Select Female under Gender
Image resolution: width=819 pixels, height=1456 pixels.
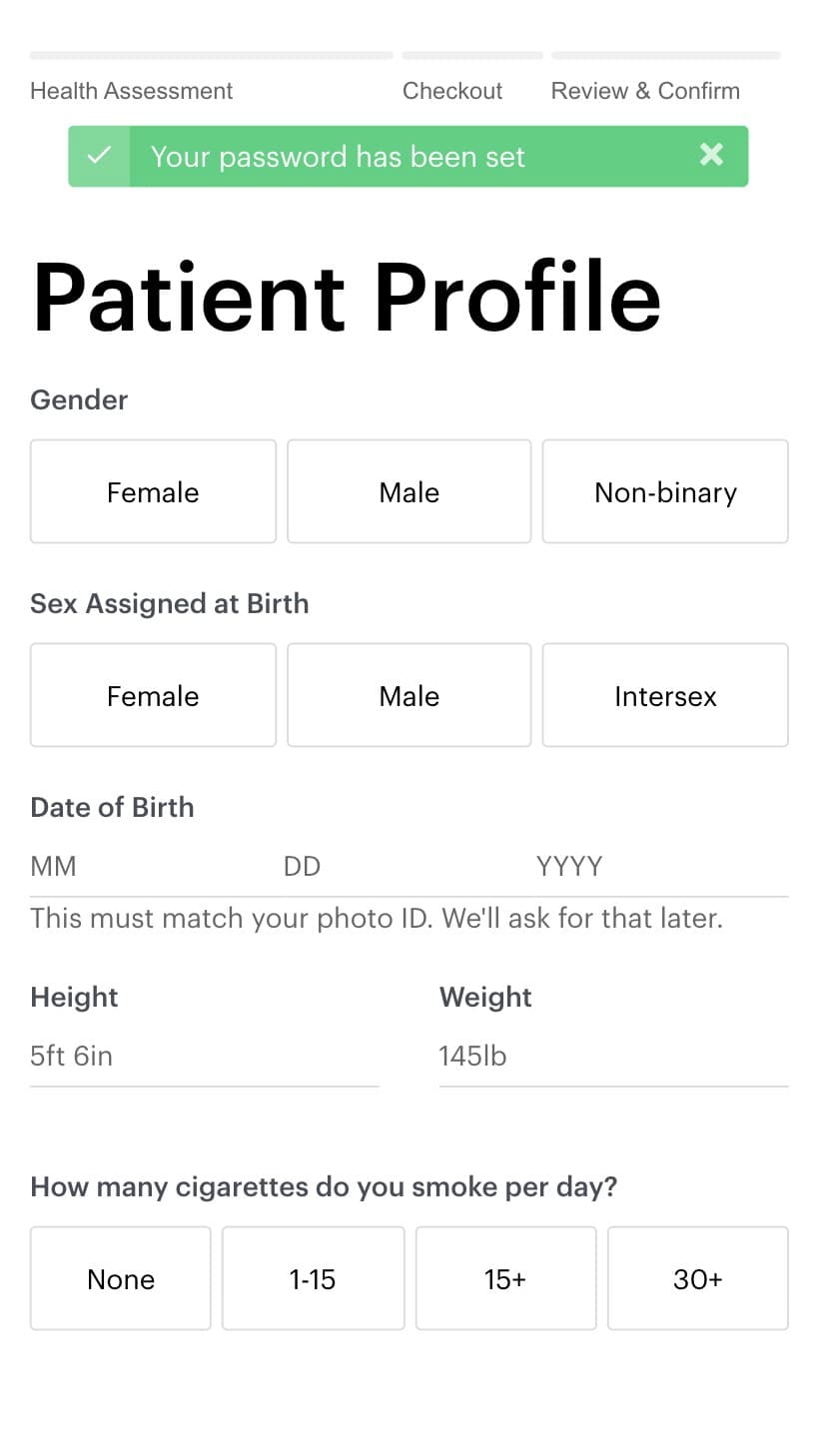[x=153, y=491]
